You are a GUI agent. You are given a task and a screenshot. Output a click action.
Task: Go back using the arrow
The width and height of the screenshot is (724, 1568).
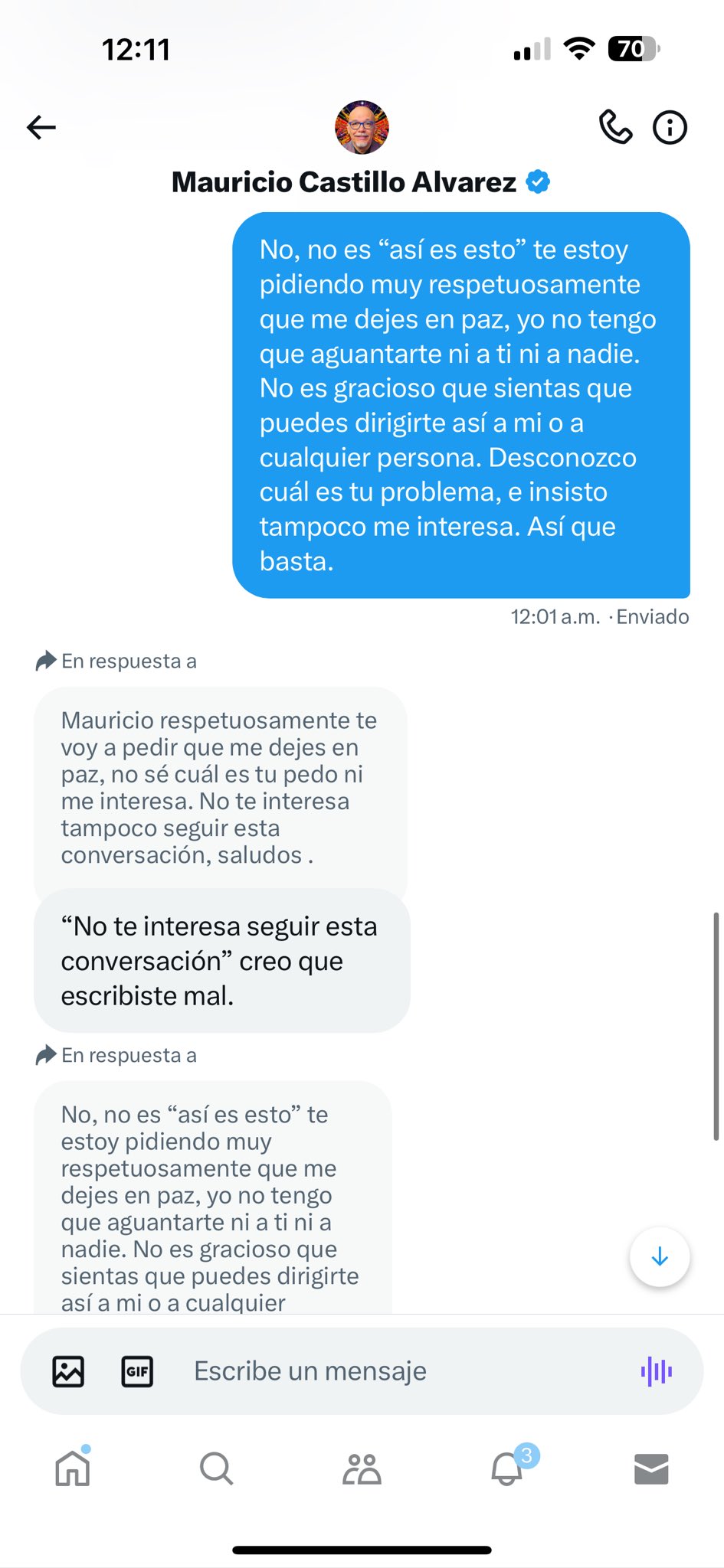pos(41,127)
